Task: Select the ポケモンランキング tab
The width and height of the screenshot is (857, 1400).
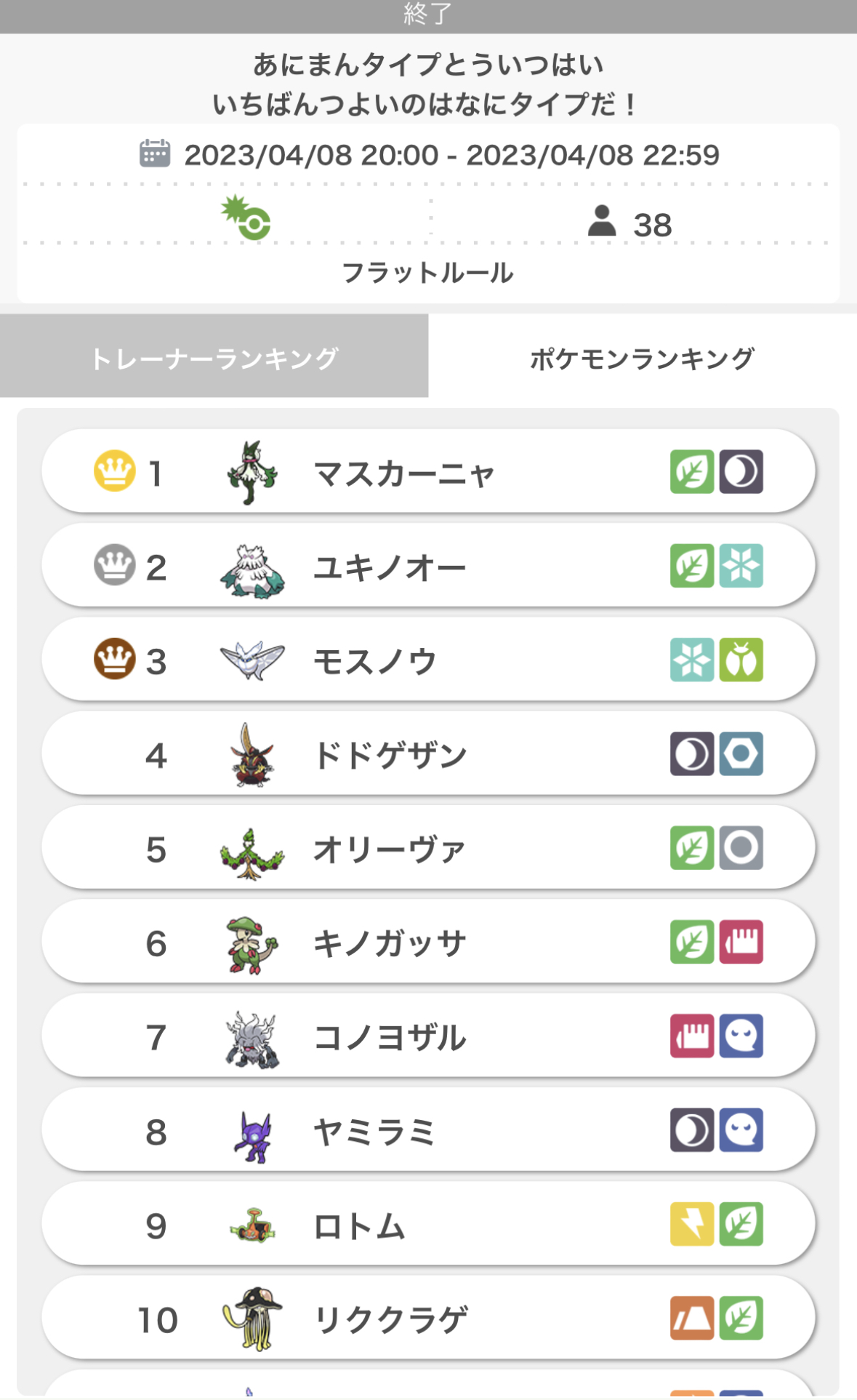Action: 642,357
